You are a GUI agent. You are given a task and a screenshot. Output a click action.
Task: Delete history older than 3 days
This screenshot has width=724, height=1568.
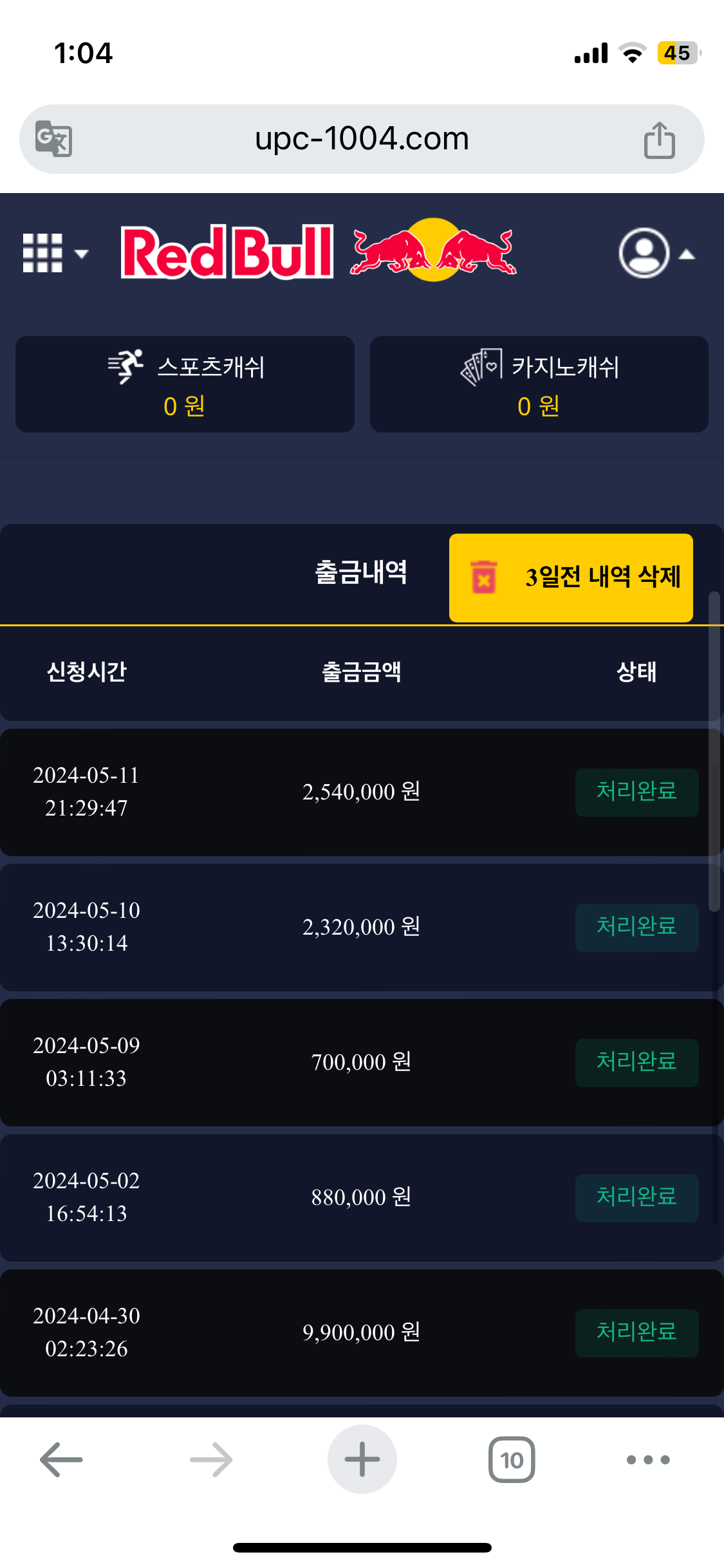pyautogui.click(x=571, y=577)
